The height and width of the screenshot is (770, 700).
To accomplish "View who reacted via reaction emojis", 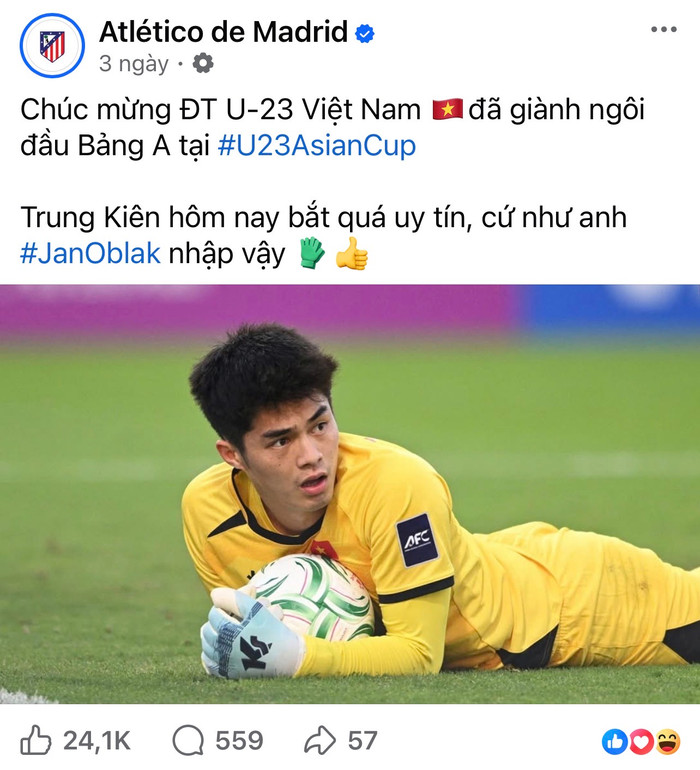I will (x=641, y=741).
